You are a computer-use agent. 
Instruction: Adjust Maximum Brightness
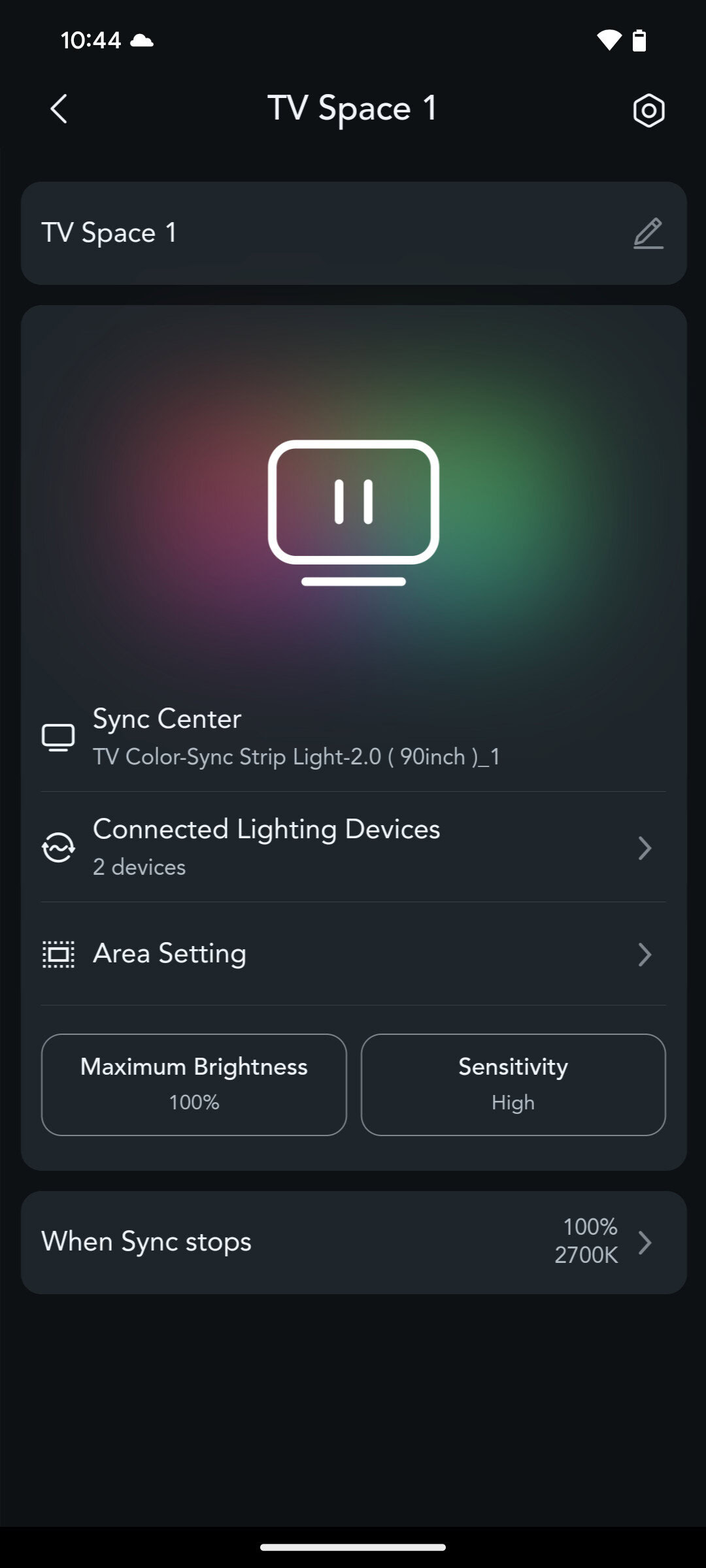pos(194,1085)
